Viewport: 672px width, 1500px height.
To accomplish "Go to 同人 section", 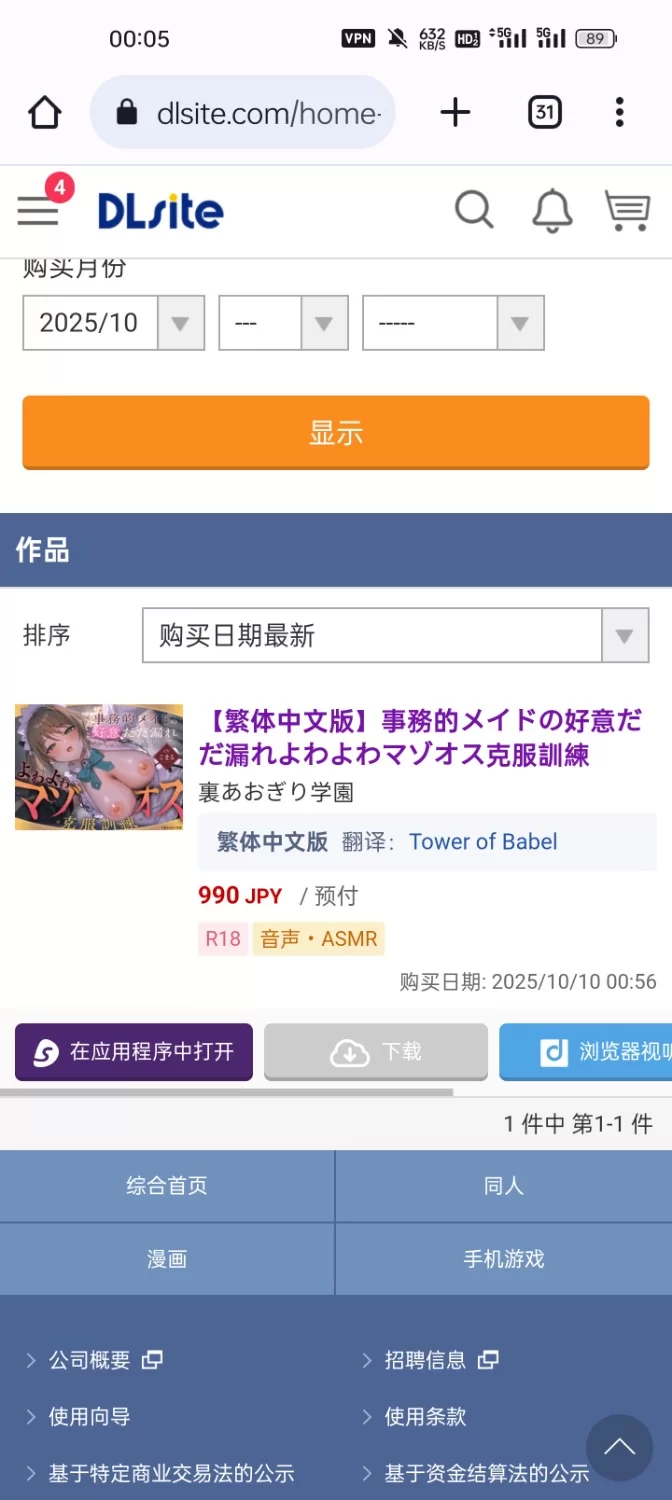I will click(x=503, y=1186).
